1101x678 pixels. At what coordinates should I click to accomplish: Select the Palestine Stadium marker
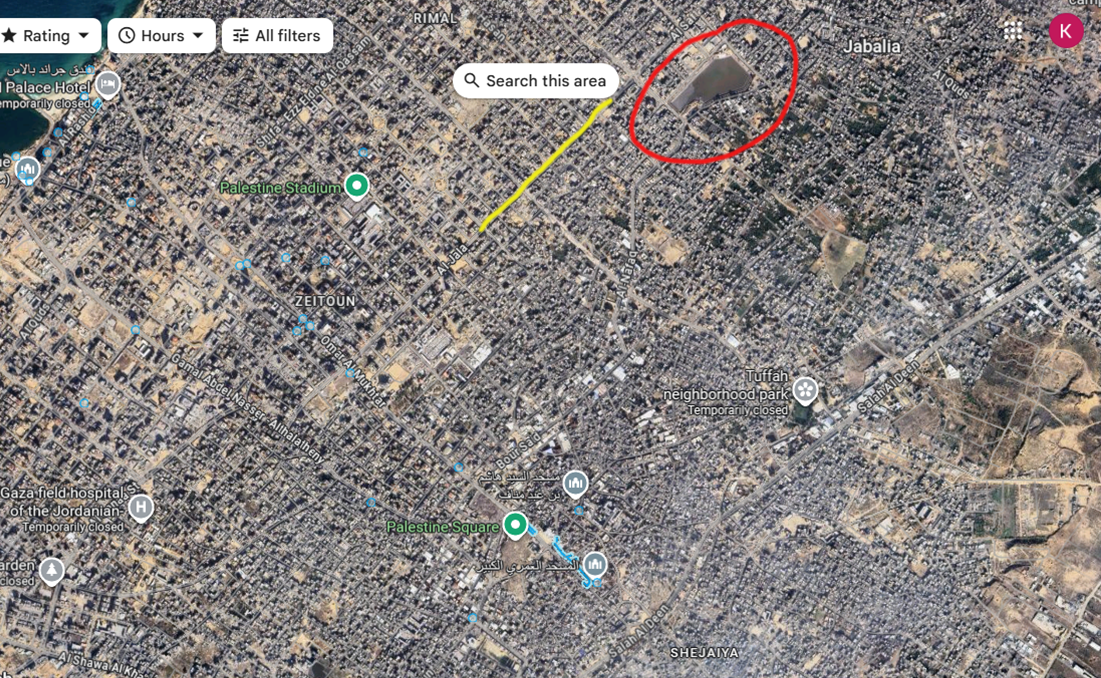tap(357, 186)
